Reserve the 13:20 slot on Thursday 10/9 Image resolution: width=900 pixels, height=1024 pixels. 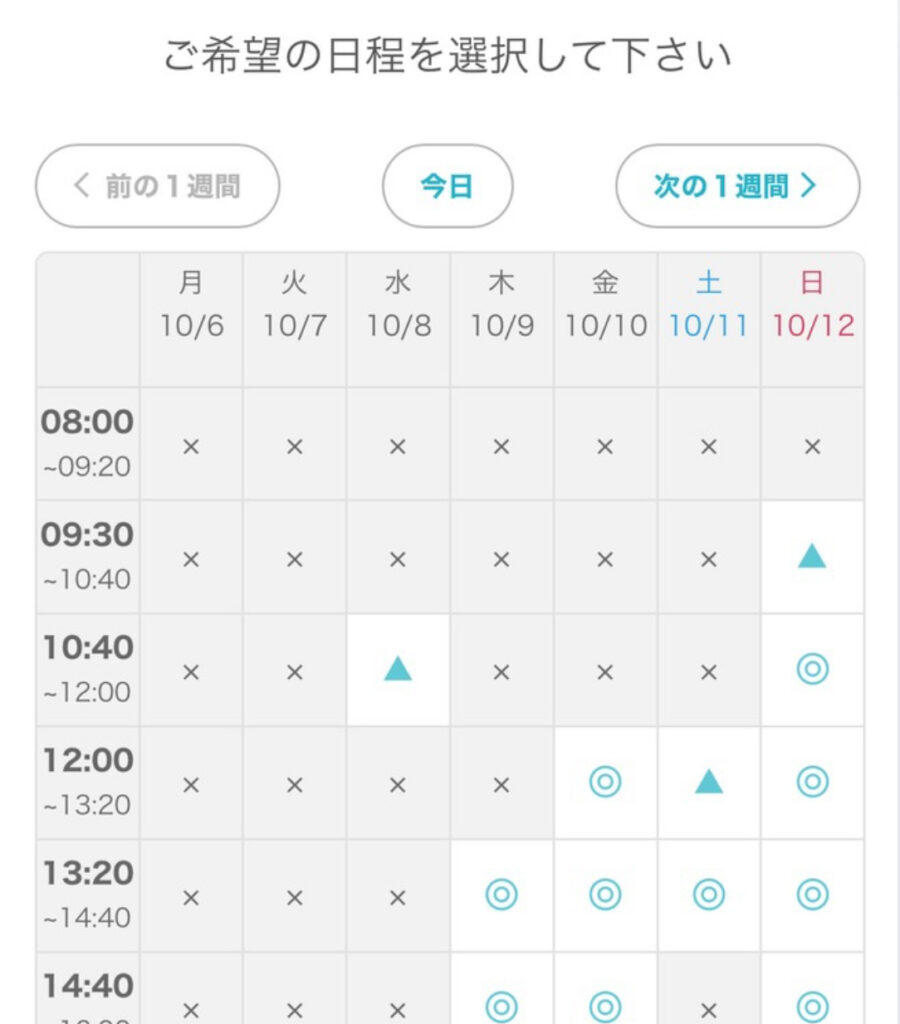(x=501, y=895)
